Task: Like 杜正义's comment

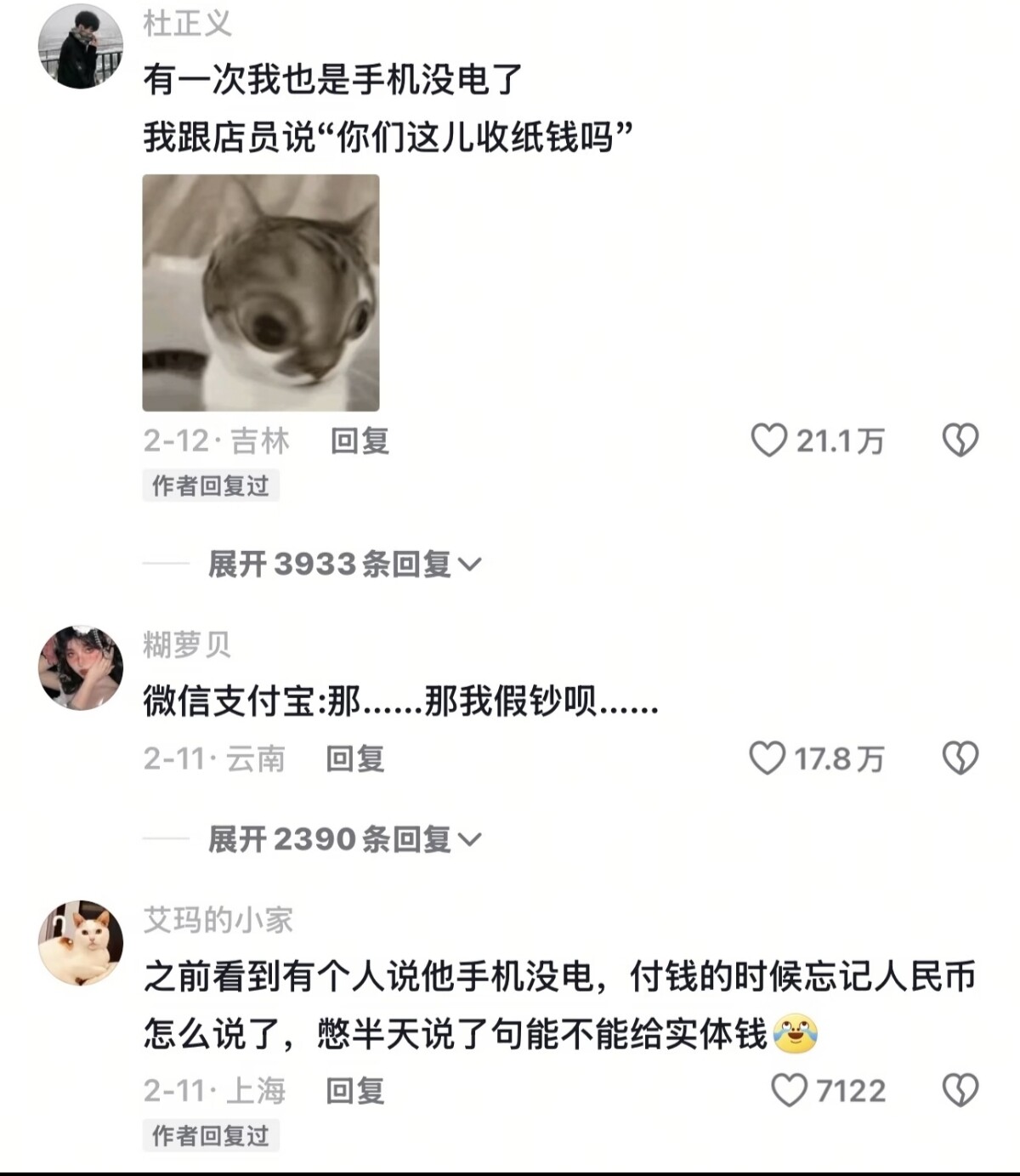Action: (769, 440)
